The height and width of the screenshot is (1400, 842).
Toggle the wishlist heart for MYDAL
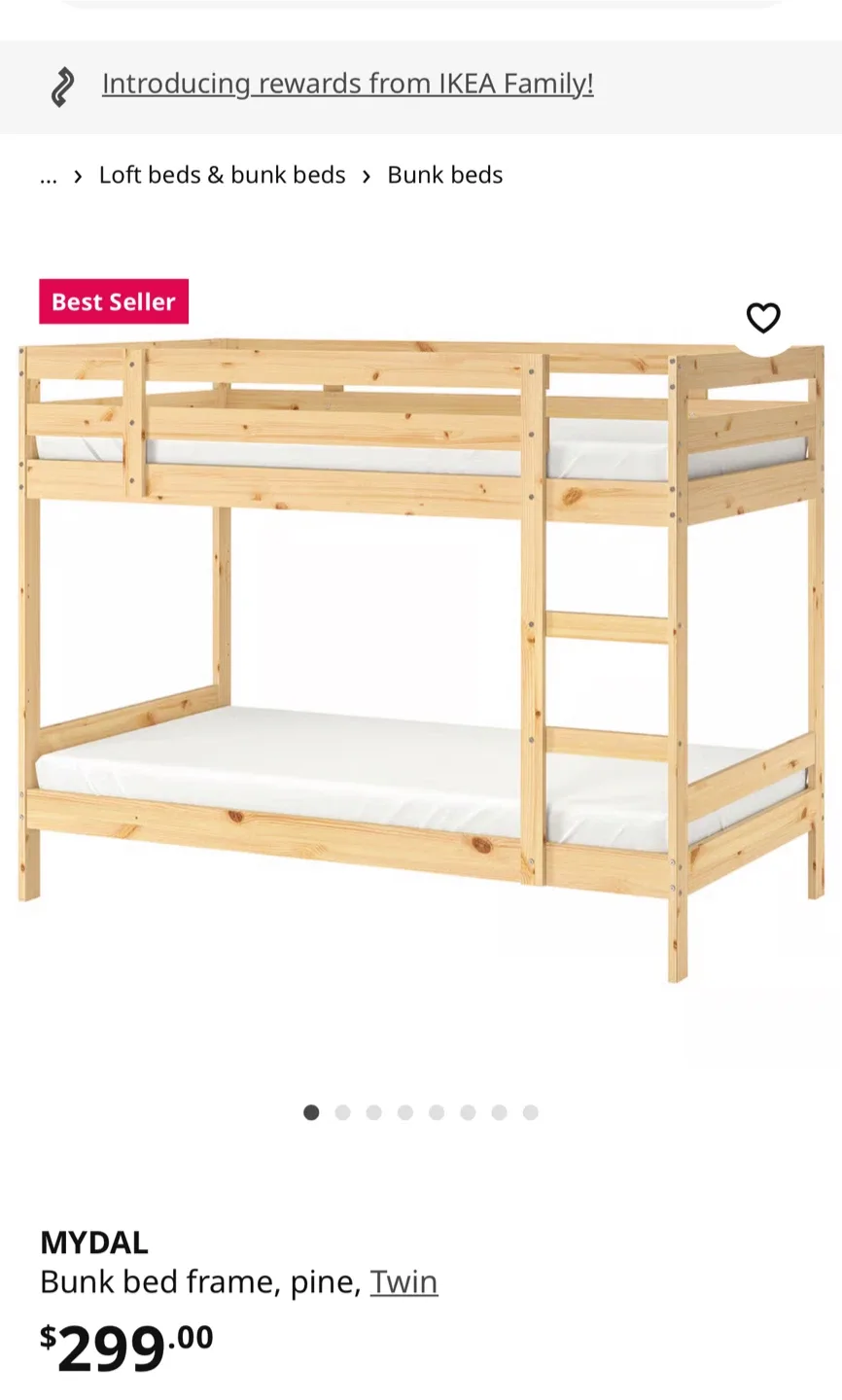(x=763, y=318)
